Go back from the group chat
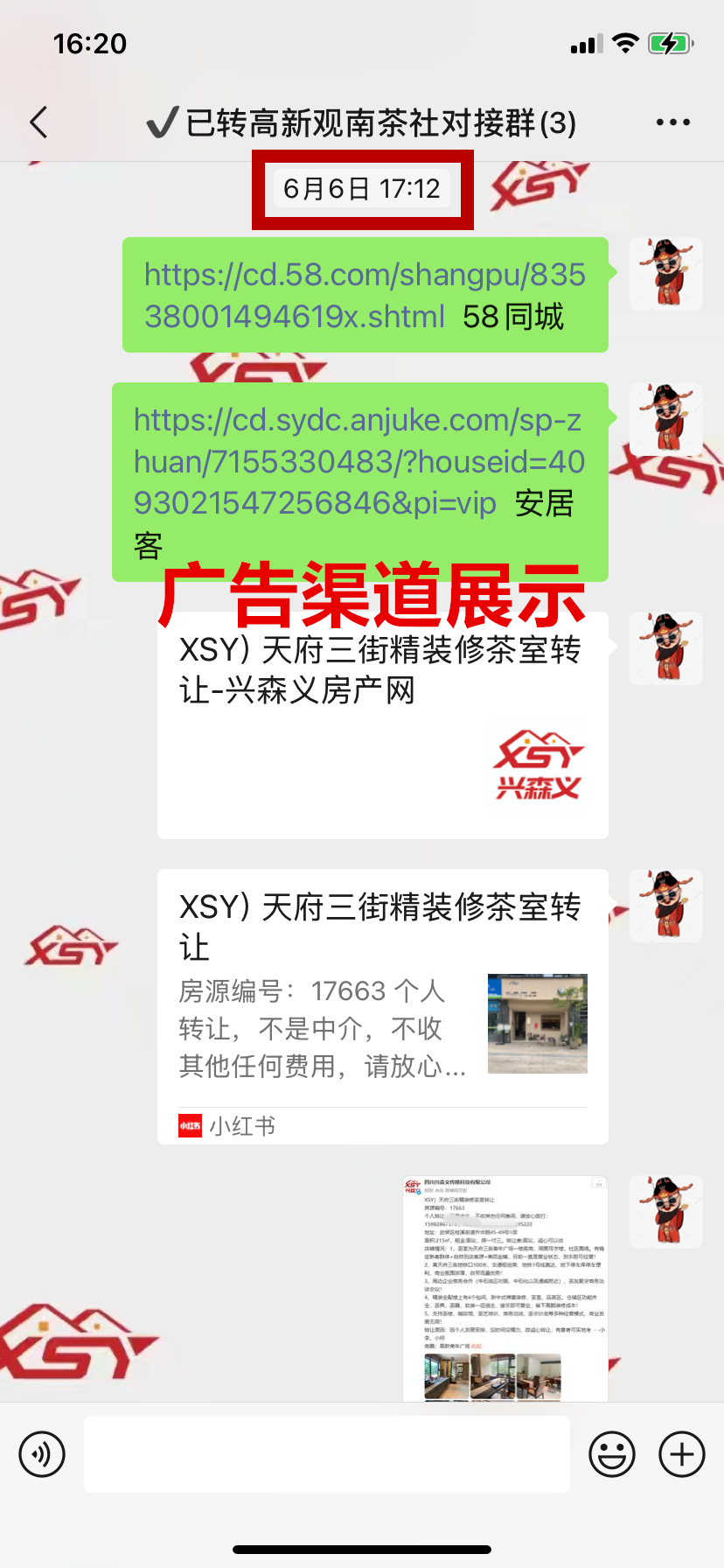 point(38,122)
